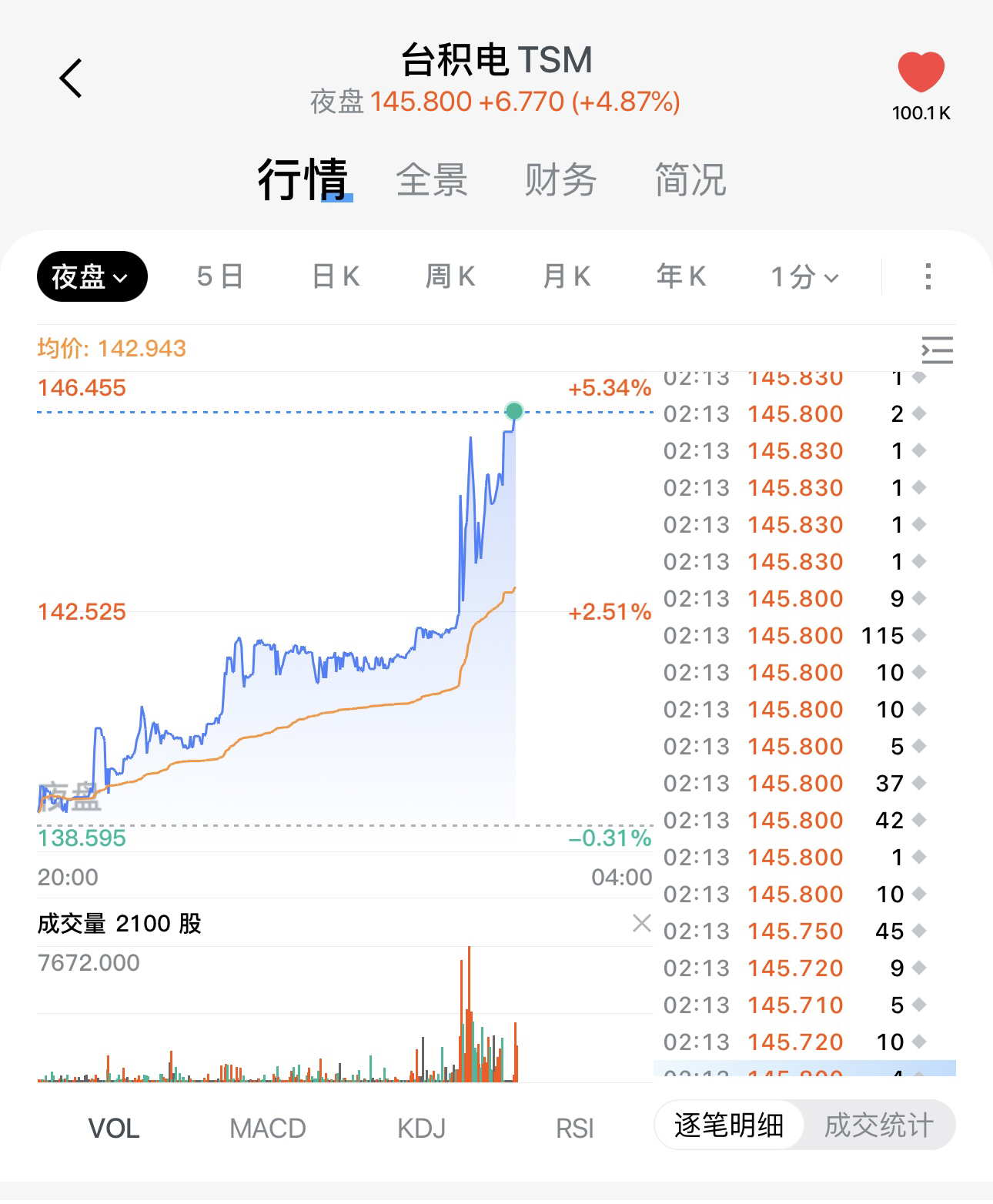Select the KDJ indicator
Screen dimensions: 993x1204
tap(421, 1129)
